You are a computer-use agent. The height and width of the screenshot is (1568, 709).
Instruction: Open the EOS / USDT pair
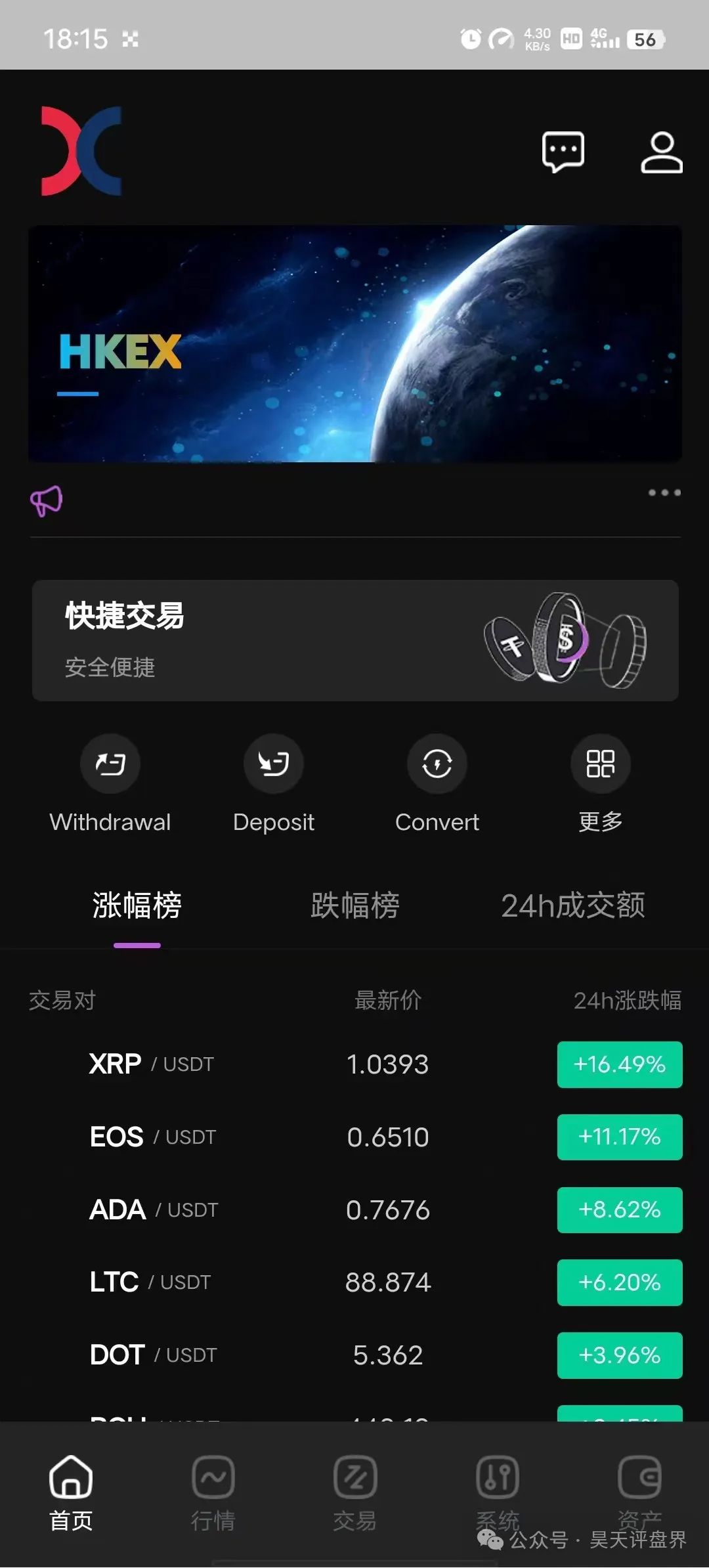354,1137
